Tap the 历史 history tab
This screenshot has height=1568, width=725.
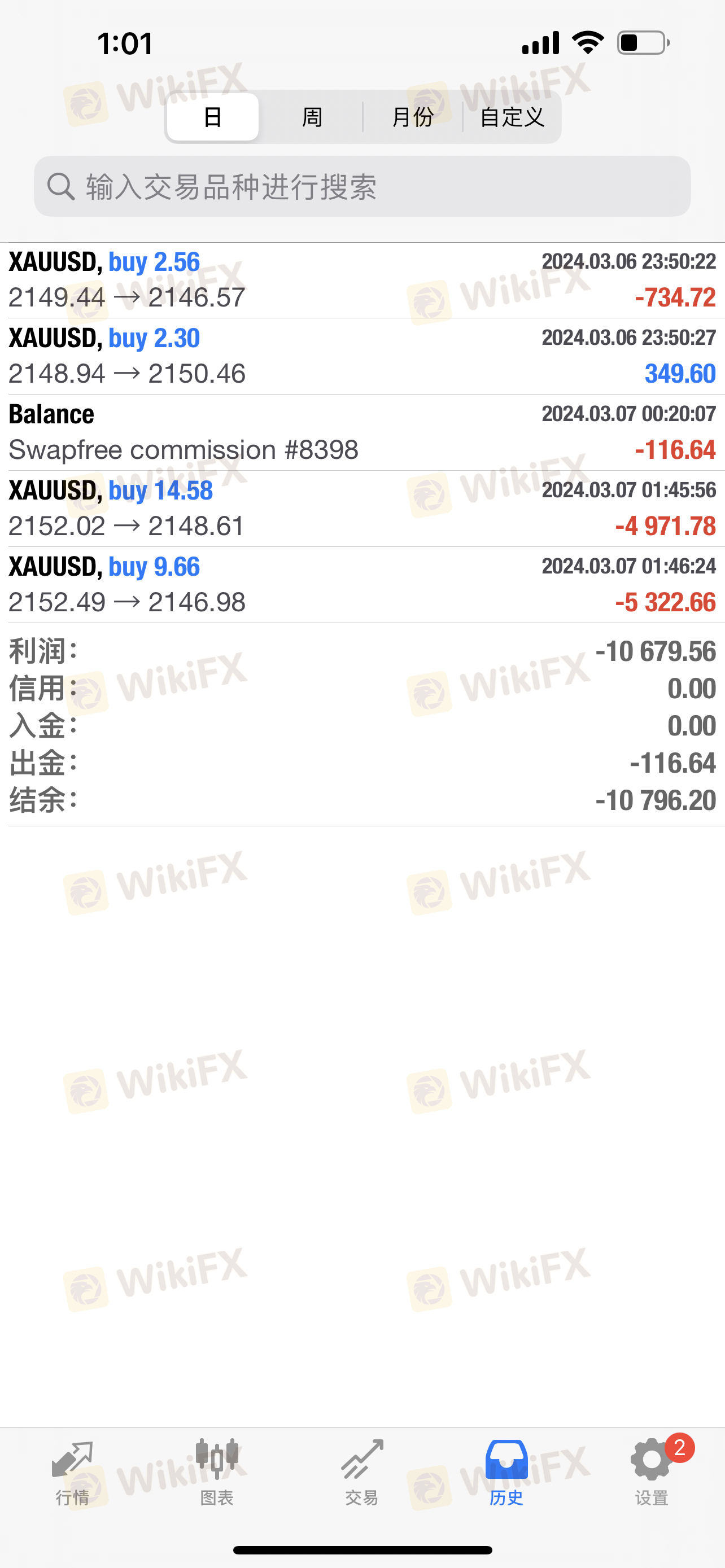506,1473
